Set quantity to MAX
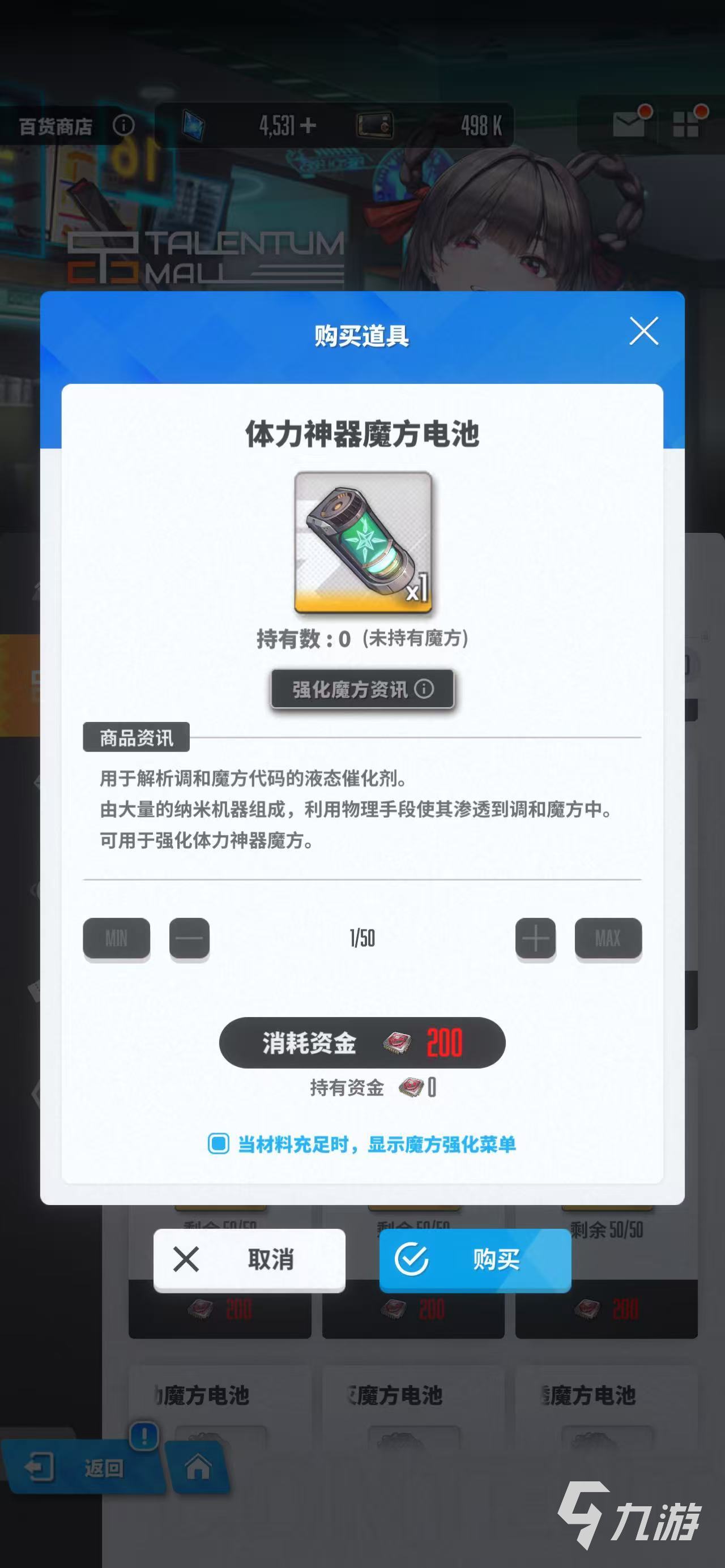The image size is (725, 1568). 608,938
